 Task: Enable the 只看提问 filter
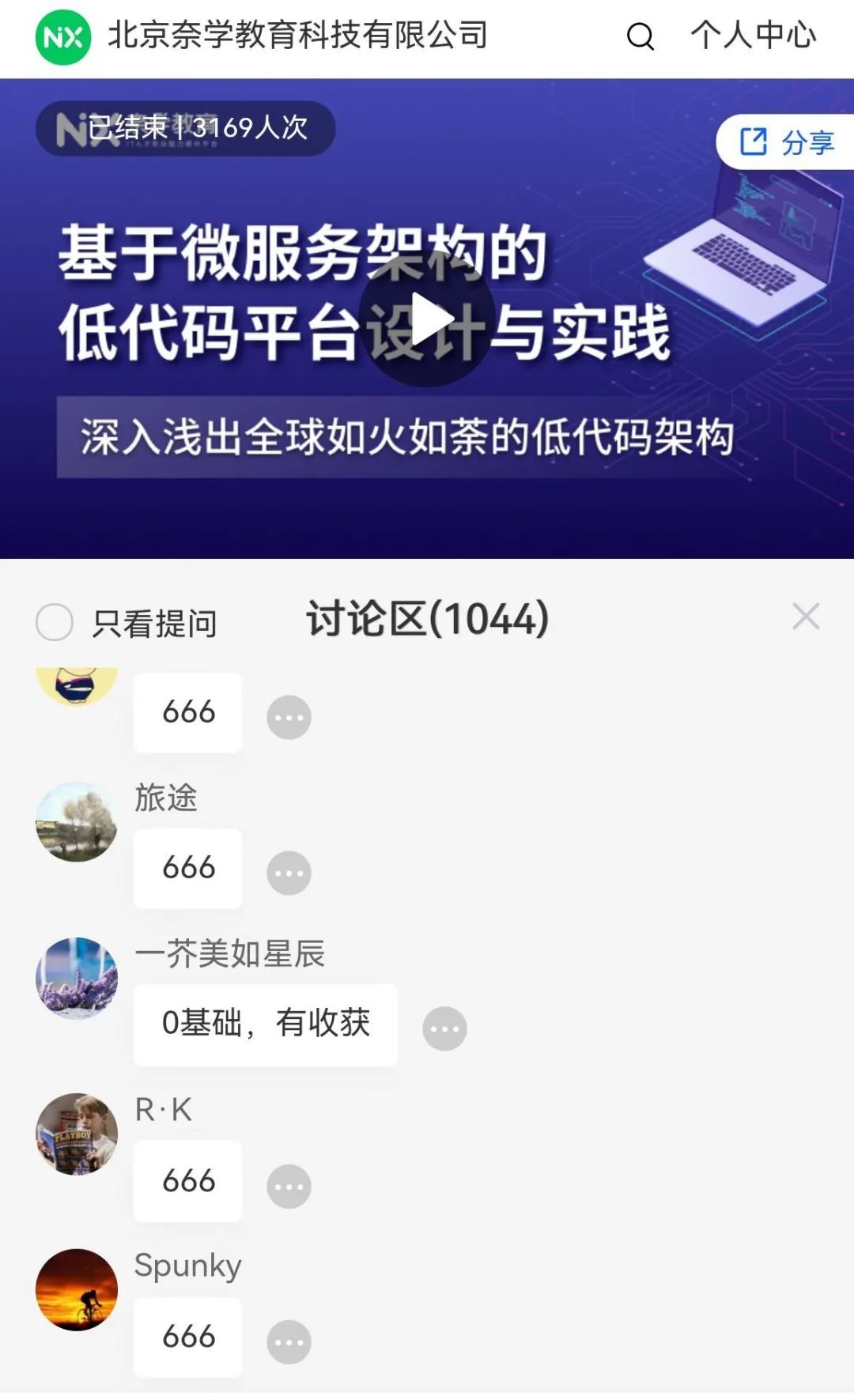(x=55, y=623)
